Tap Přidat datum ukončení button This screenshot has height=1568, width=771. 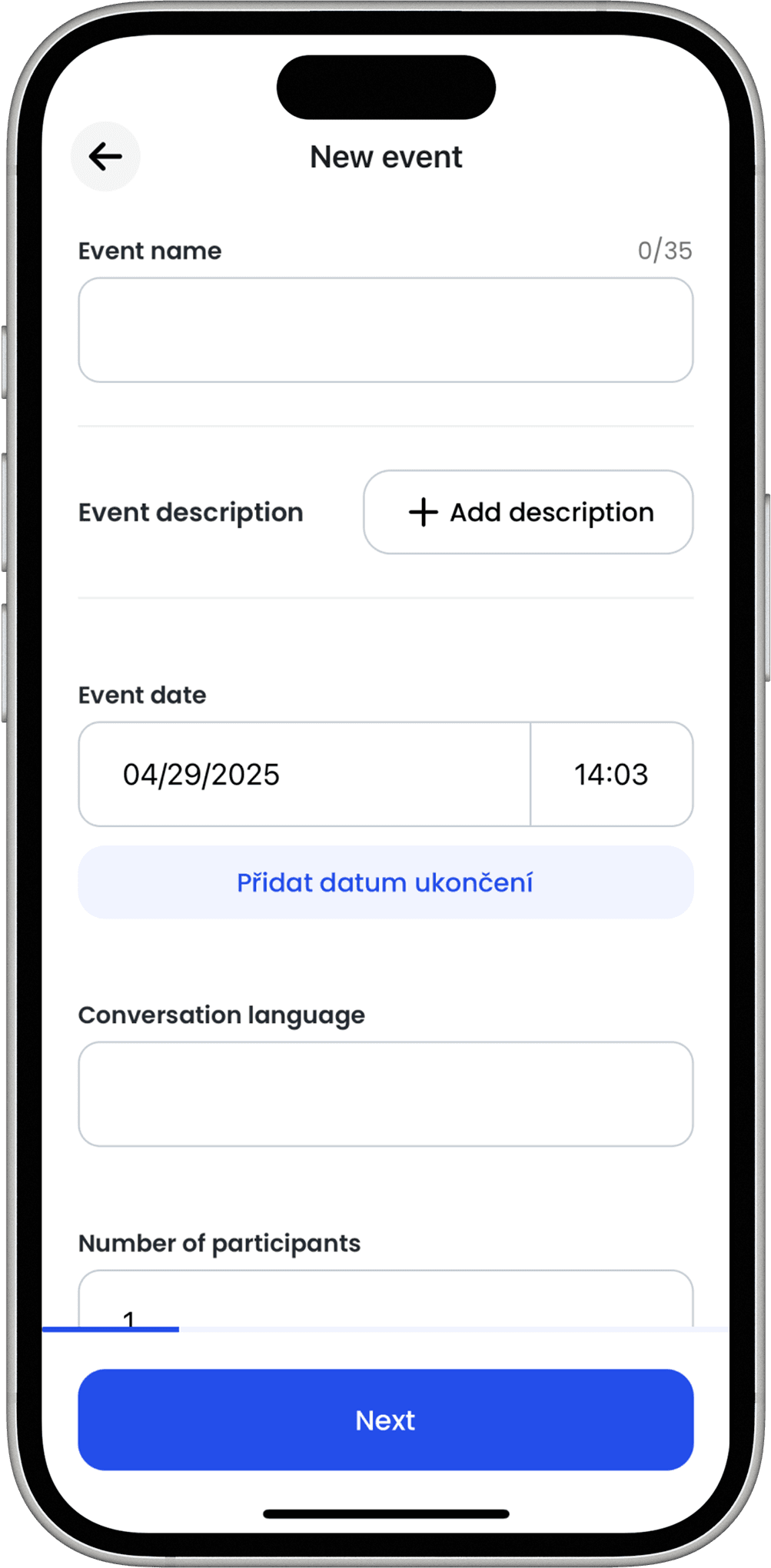pyautogui.click(x=385, y=882)
